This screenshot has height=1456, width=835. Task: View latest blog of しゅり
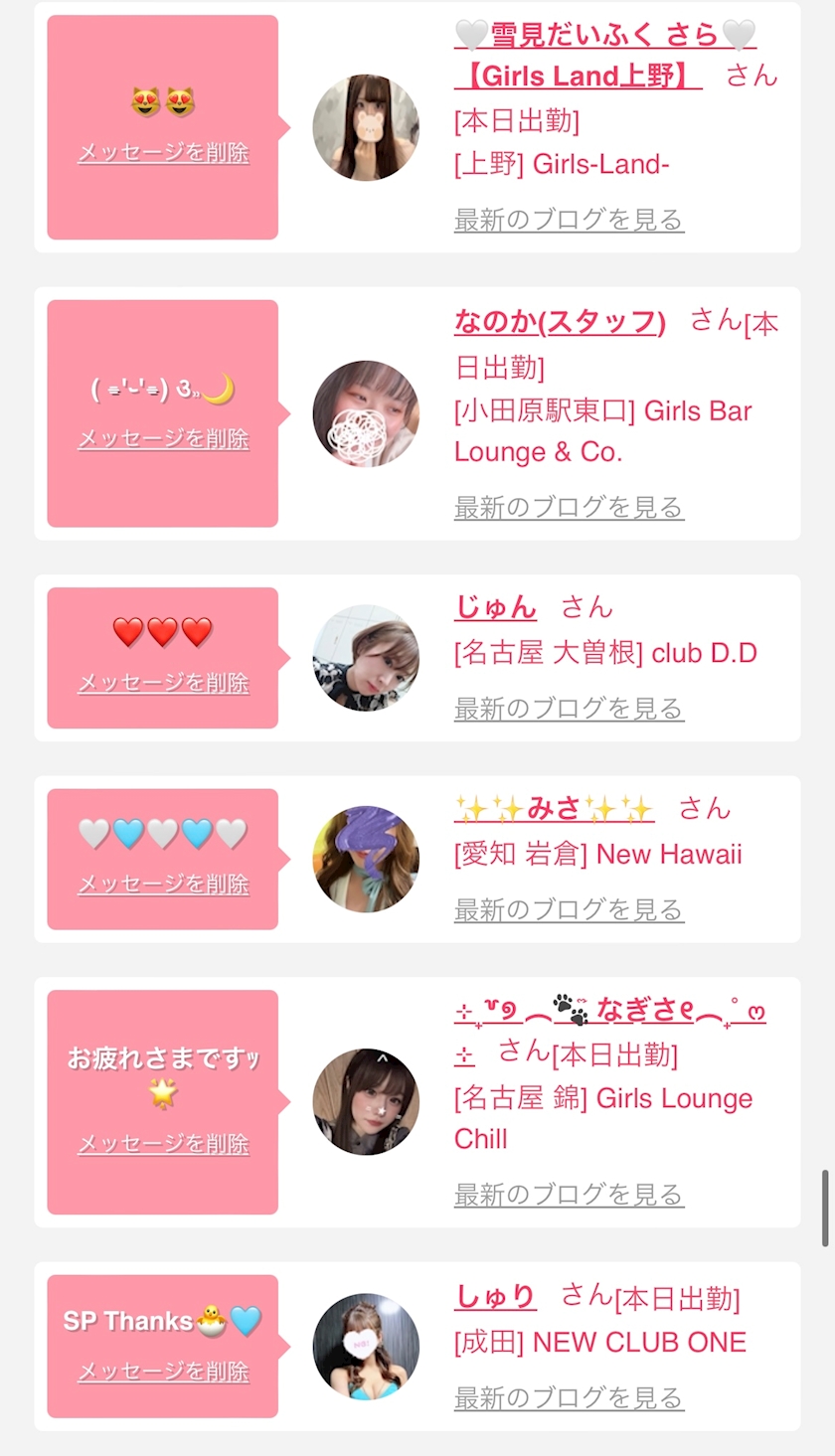point(569,1398)
